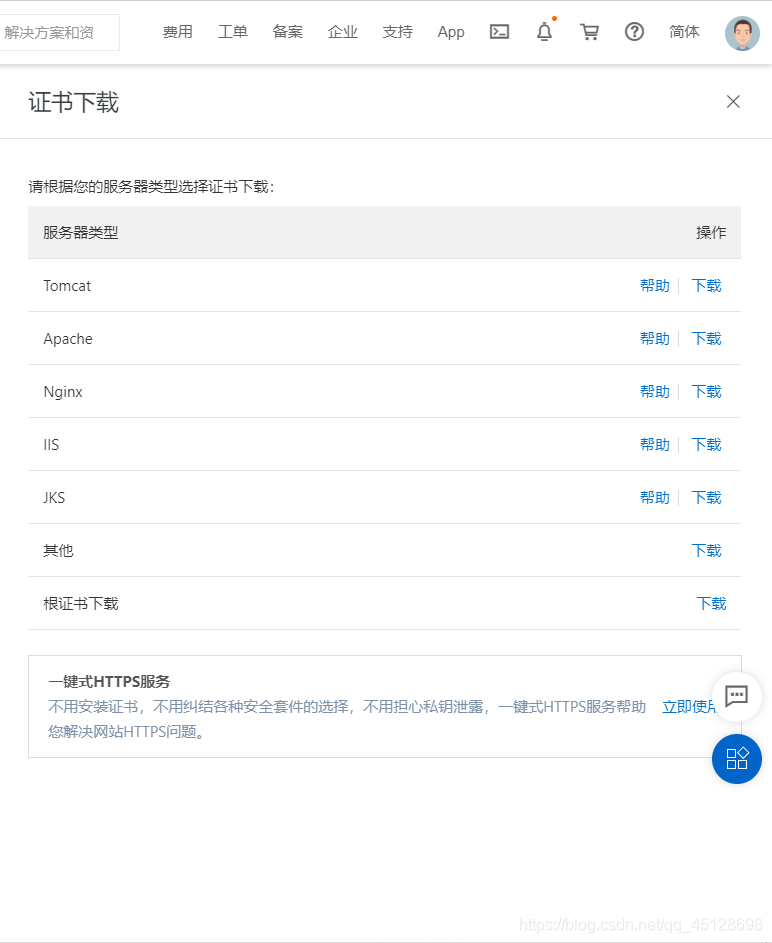Close the 证书下载 panel
This screenshot has width=772, height=943.
pyautogui.click(x=733, y=101)
